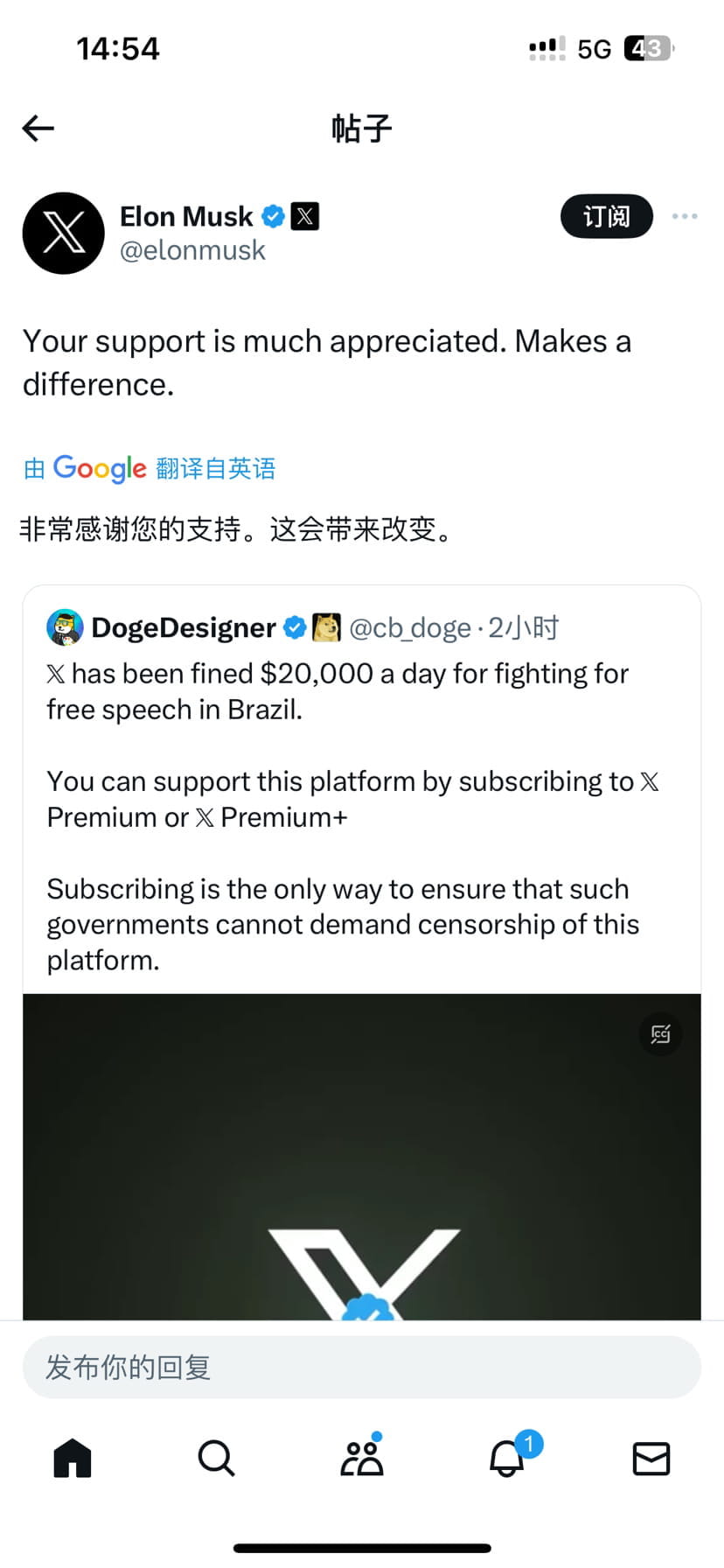Go back using the arrow at top left
This screenshot has height=1568, width=724.
point(37,128)
